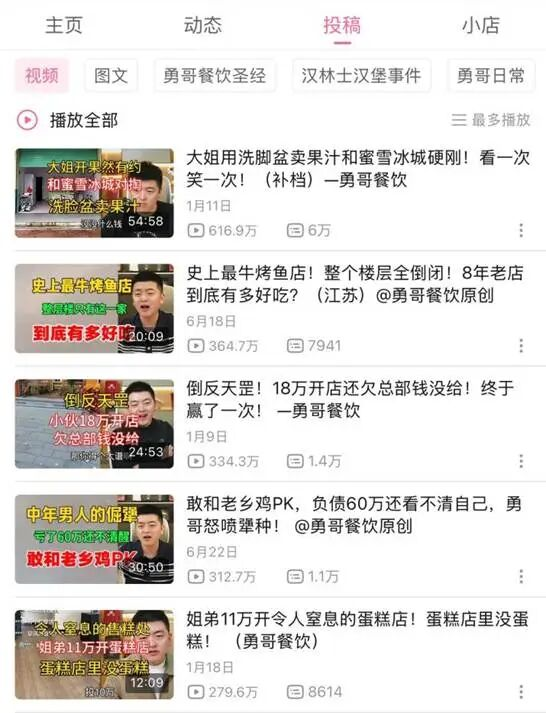Select the 勇哥餐饮圣经 collection chip
Viewport: 546px width, 713px height.
tap(214, 75)
